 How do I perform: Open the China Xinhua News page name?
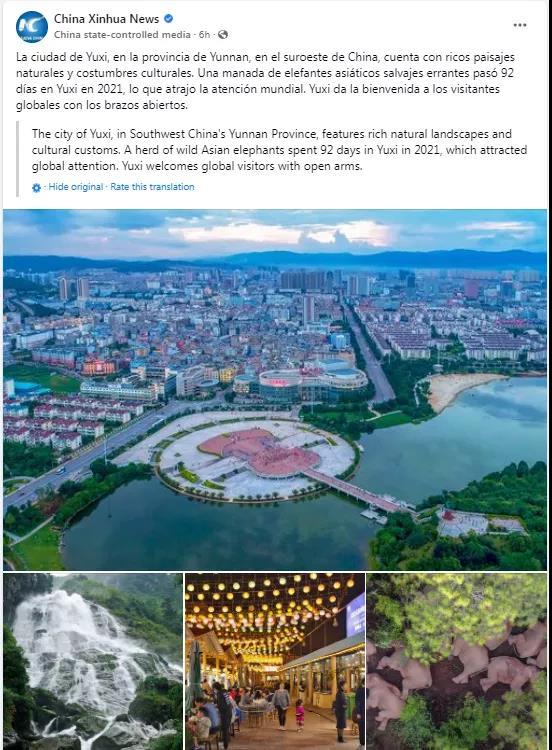pos(106,19)
